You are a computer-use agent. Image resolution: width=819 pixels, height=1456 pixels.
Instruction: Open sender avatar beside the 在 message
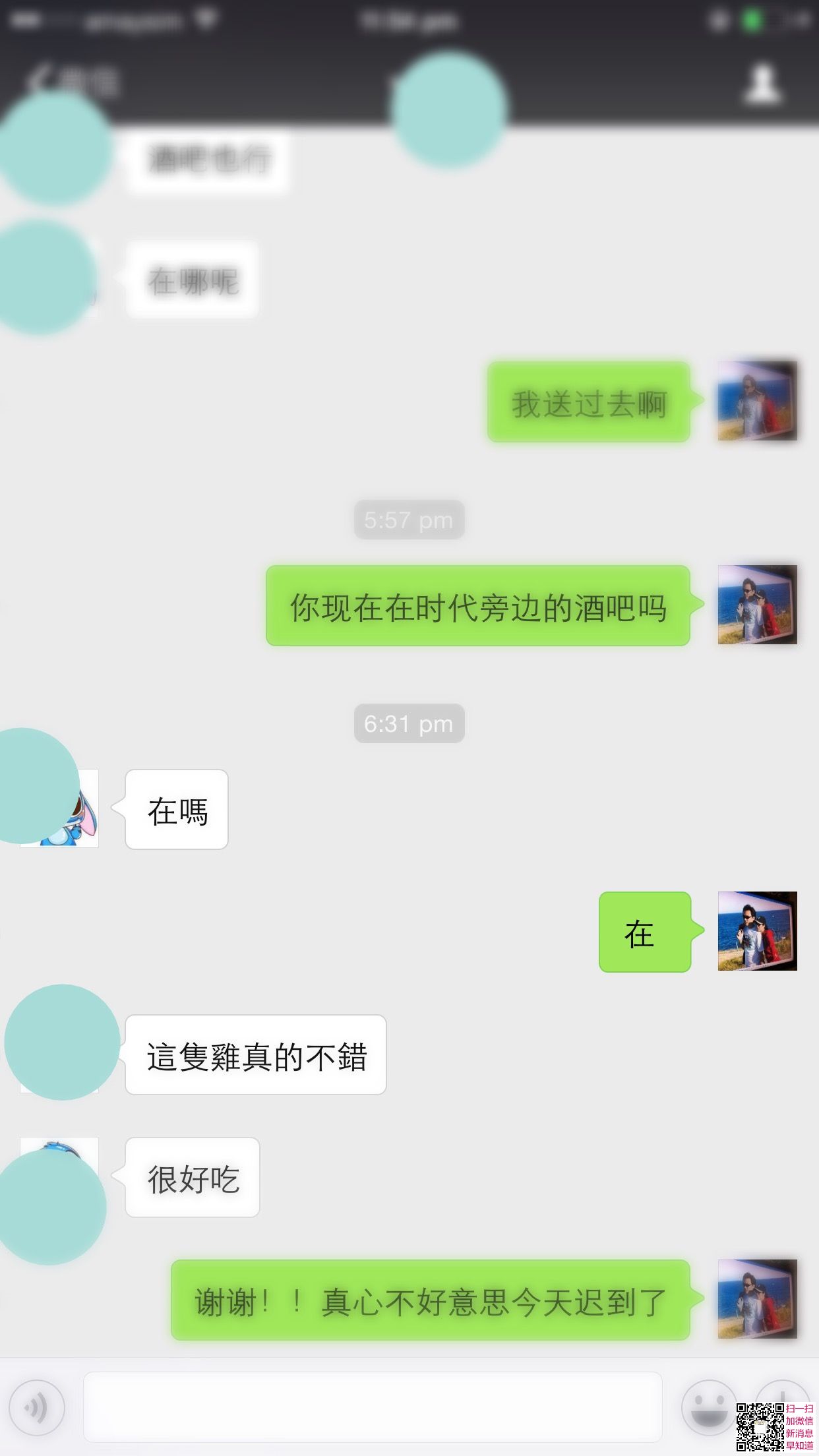[x=757, y=930]
